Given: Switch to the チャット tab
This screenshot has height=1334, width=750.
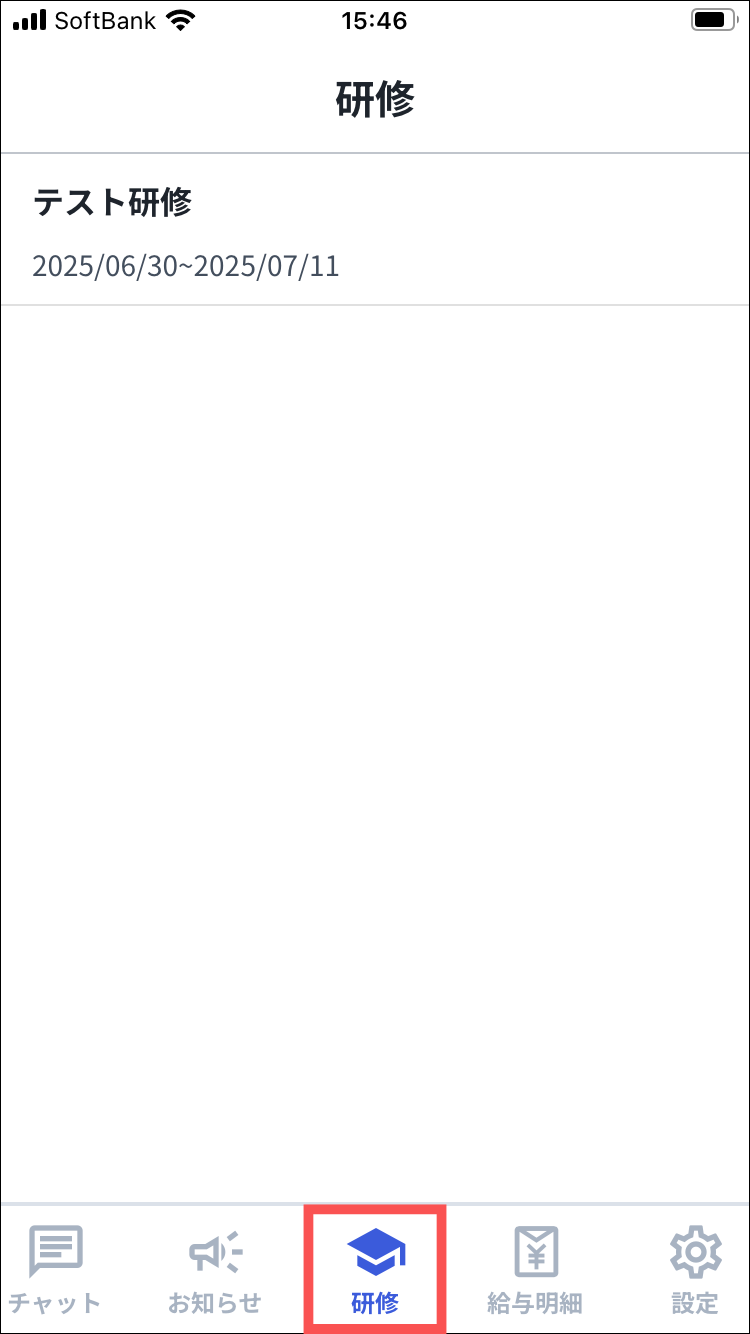Looking at the screenshot, I should tap(55, 1268).
